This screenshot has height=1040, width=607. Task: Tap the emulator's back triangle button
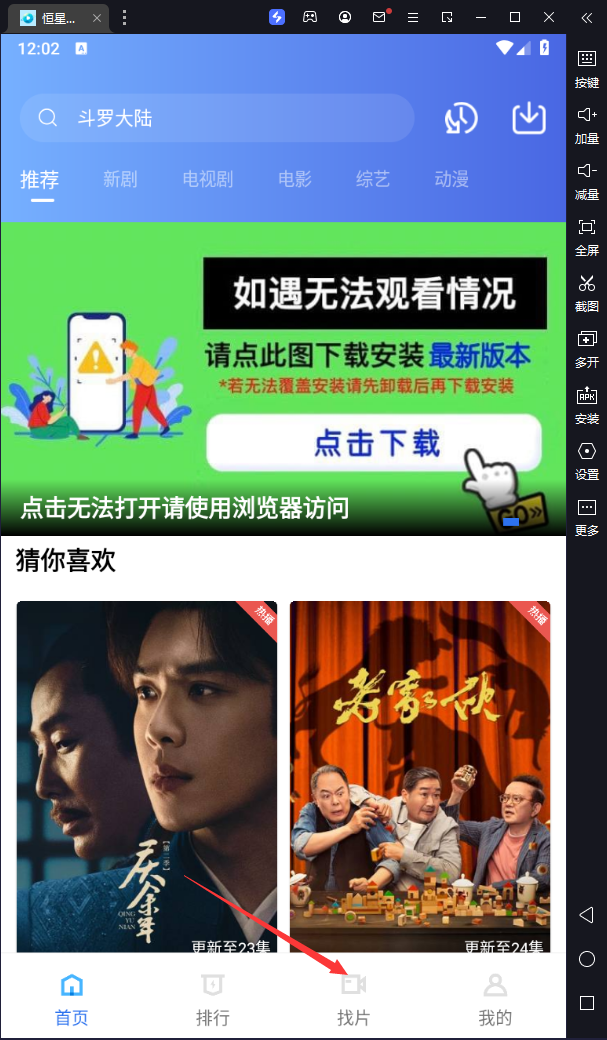point(587,915)
